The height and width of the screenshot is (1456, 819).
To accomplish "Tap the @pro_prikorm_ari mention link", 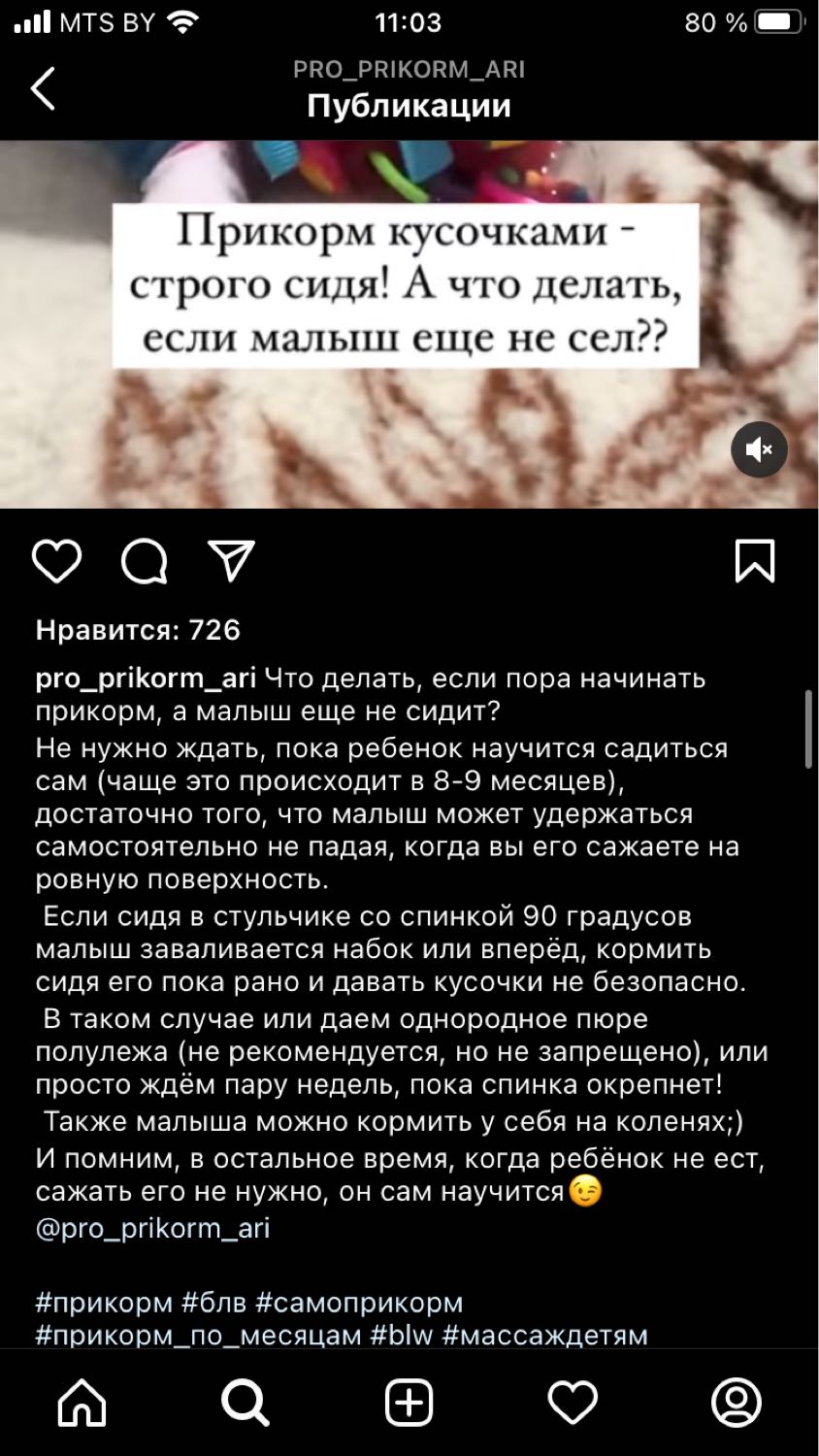I will pos(152,1228).
